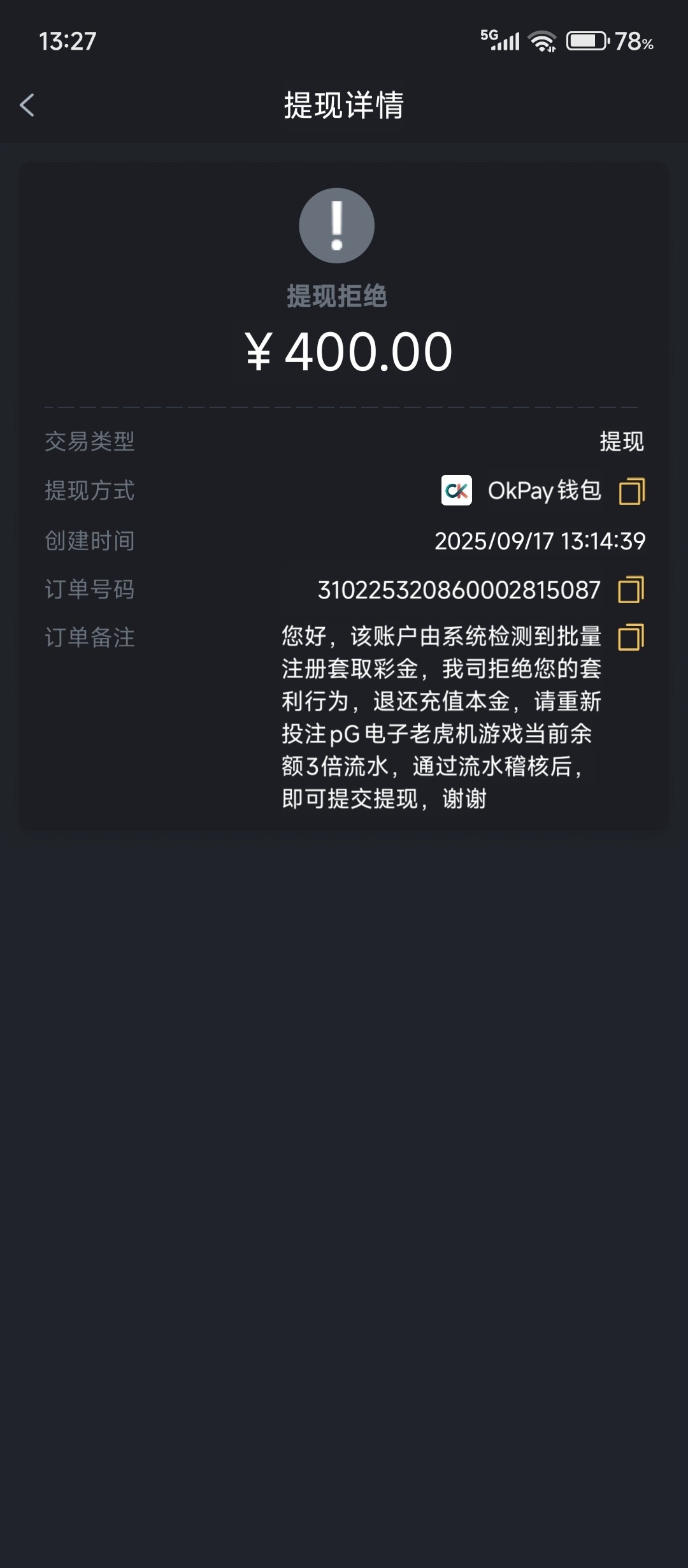Image resolution: width=688 pixels, height=1568 pixels.
Task: Copy the 订单备注 remark text
Action: pos(631,637)
